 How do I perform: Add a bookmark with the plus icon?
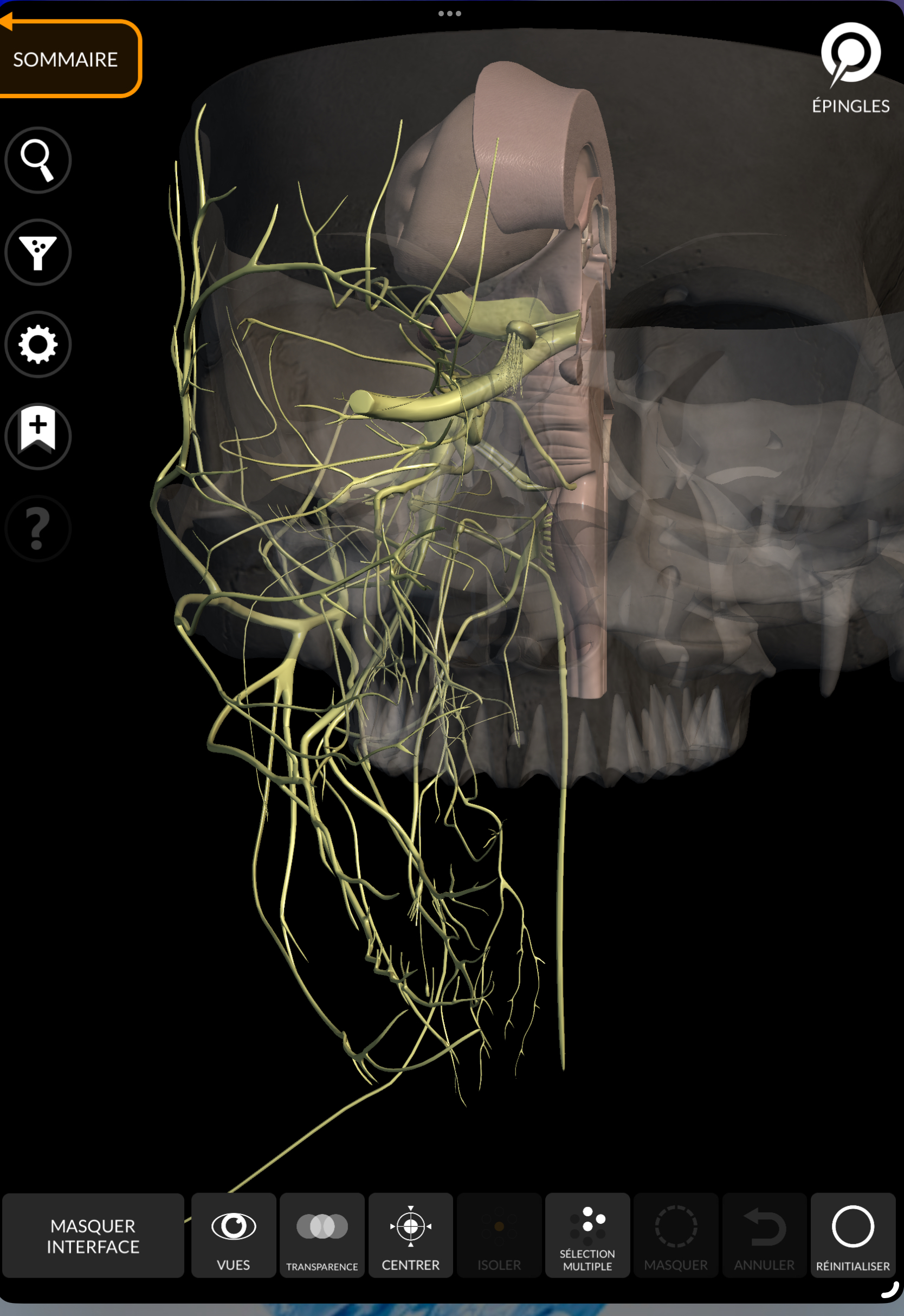(x=38, y=436)
